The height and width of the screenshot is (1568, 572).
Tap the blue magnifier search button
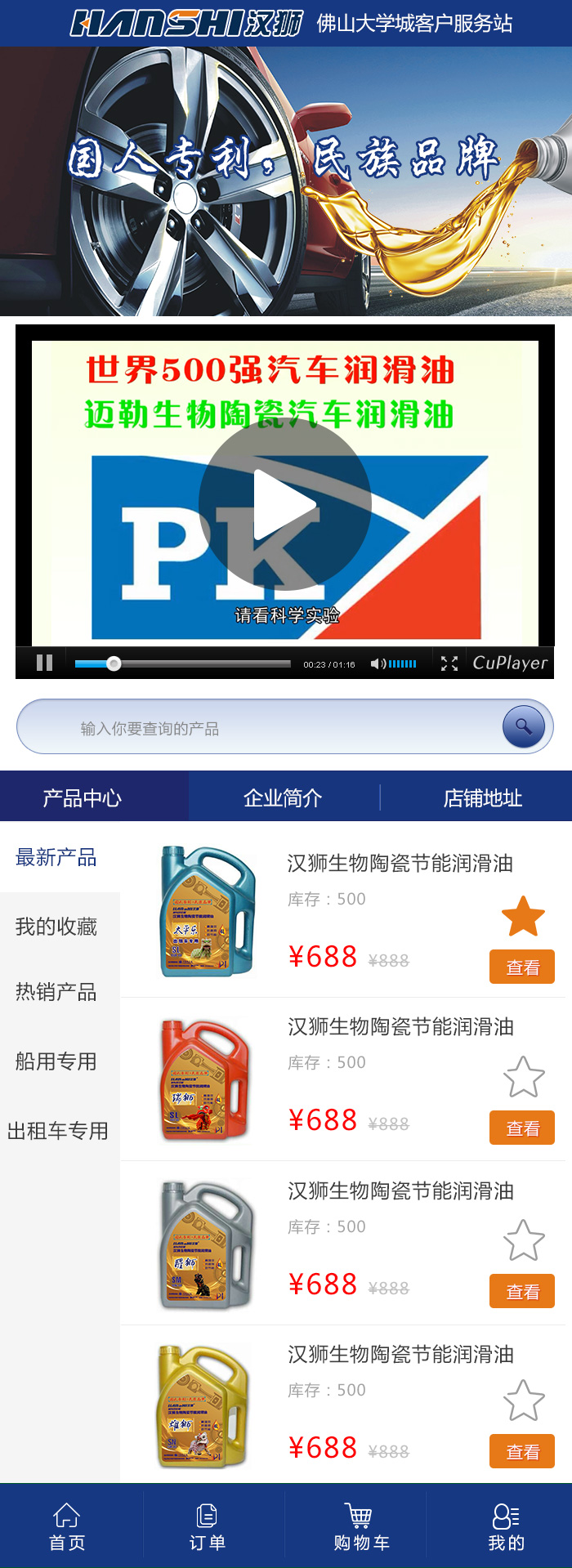pos(523,726)
